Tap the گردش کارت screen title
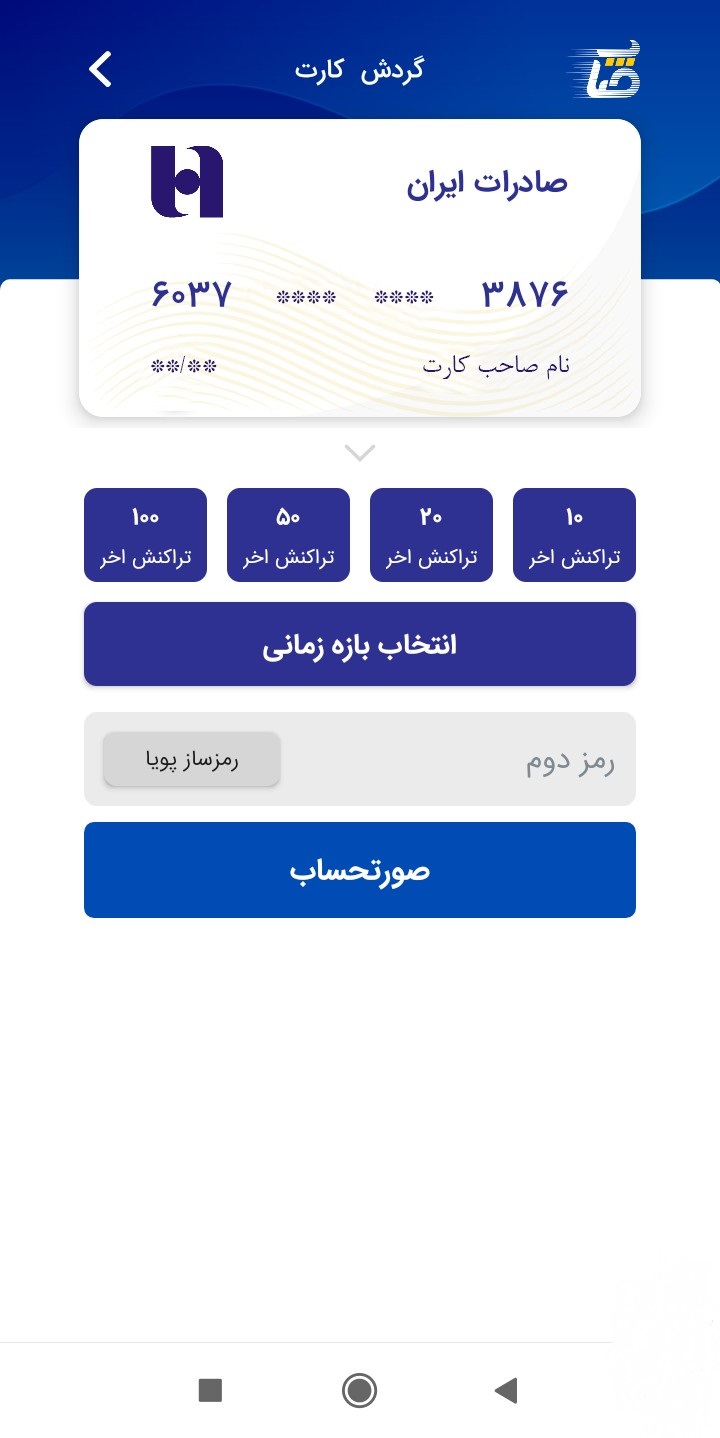Viewport: 720px width, 1438px height. pos(359,68)
